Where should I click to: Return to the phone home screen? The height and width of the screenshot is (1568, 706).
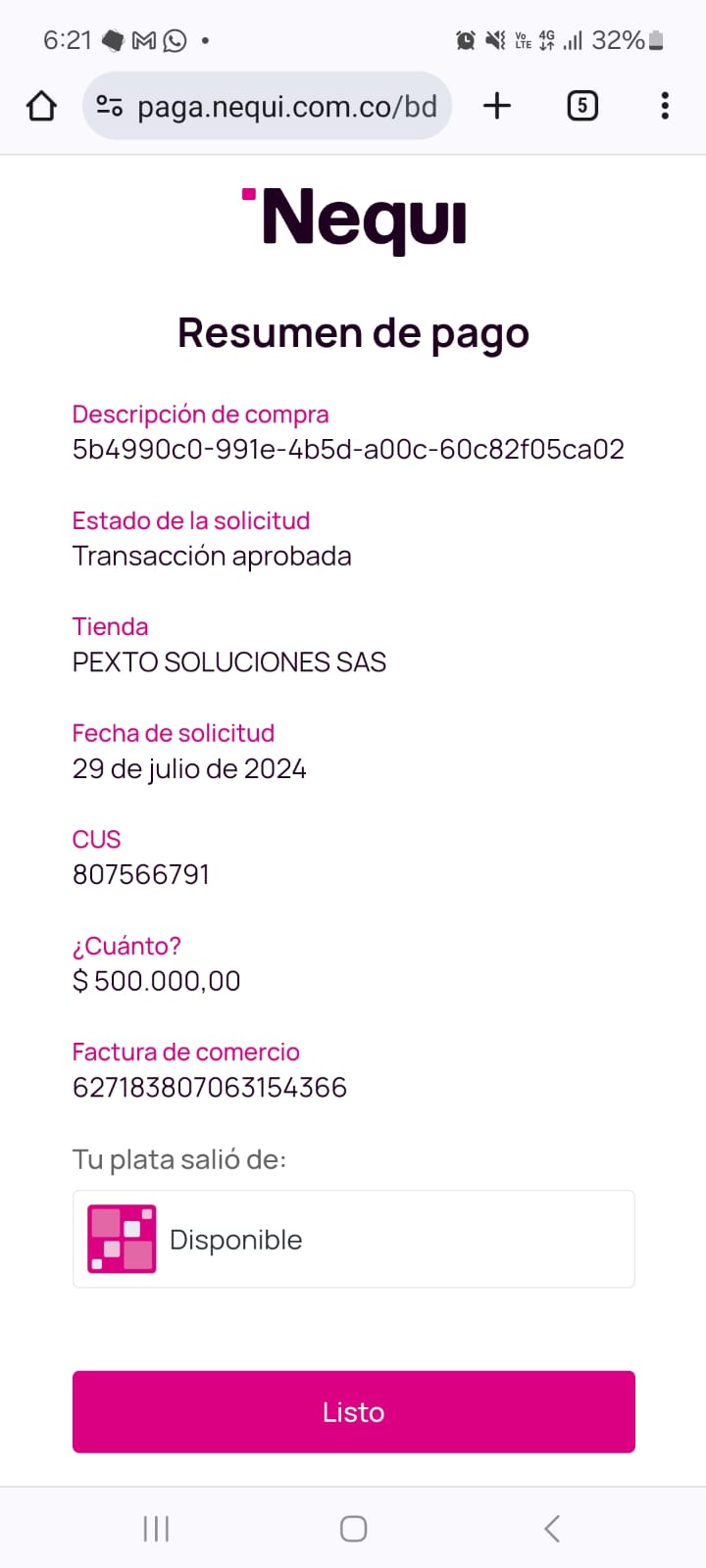[x=353, y=1528]
